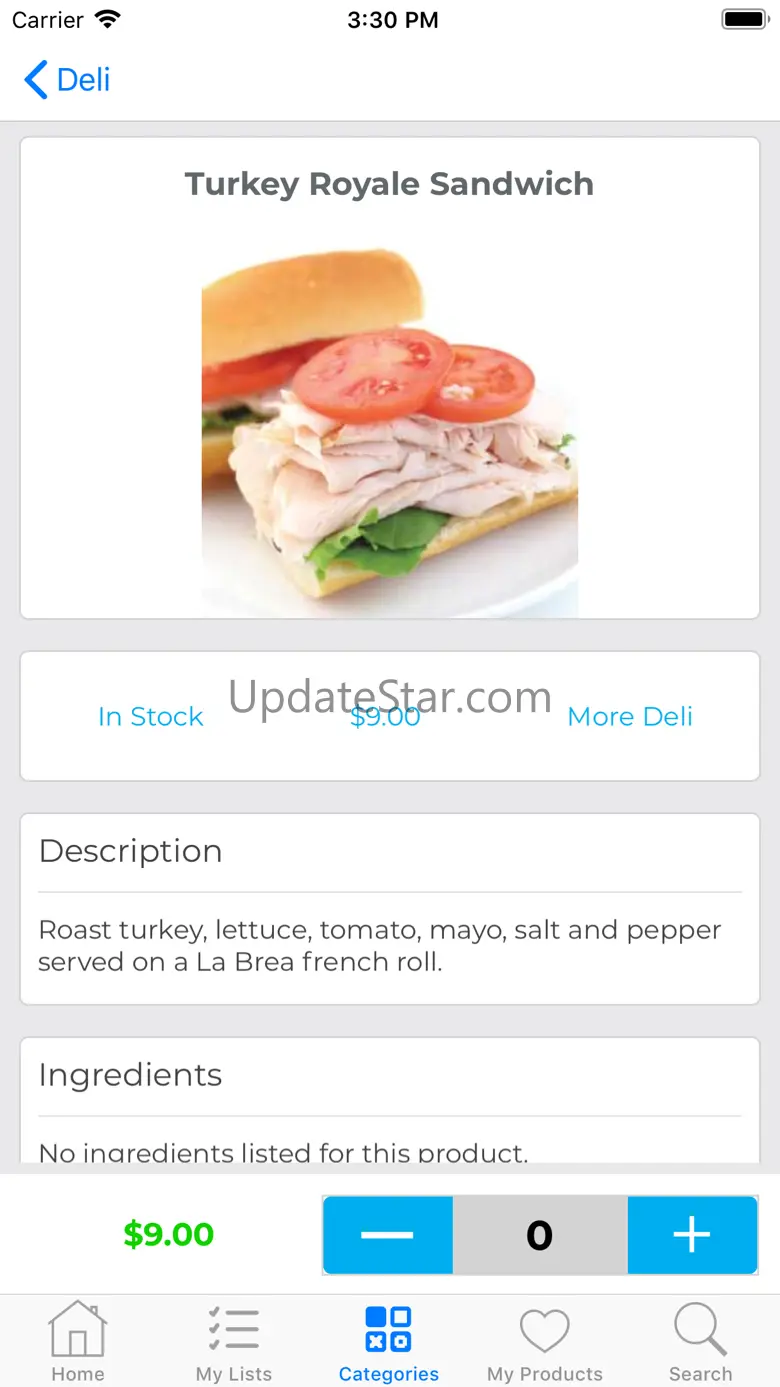
Task: Select the Categories tab
Action: click(x=388, y=1342)
